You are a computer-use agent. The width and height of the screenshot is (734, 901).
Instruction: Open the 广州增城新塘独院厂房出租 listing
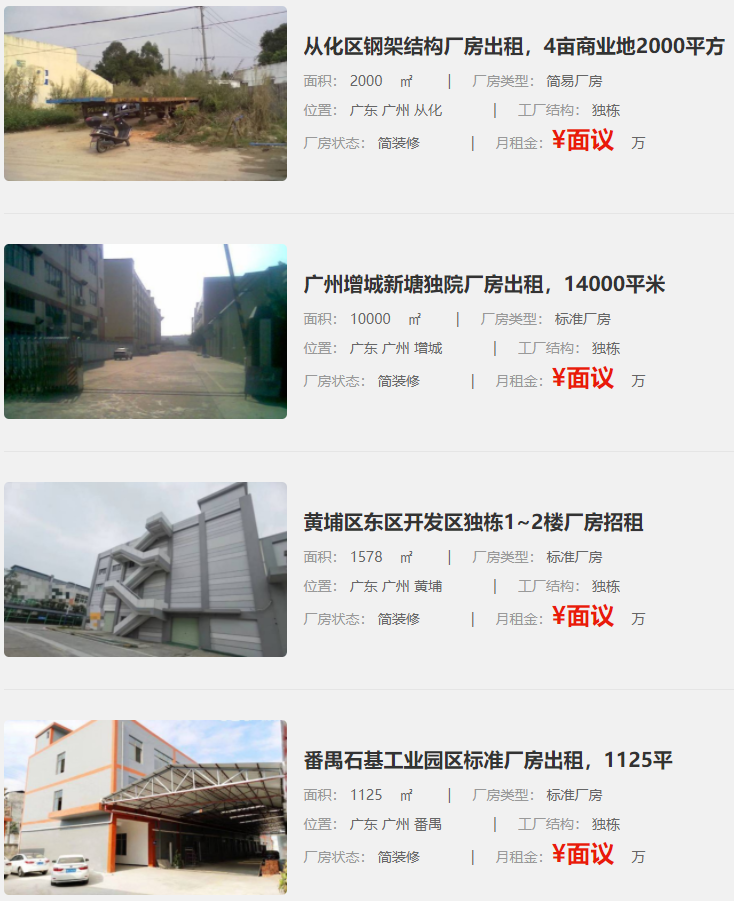[x=484, y=284]
